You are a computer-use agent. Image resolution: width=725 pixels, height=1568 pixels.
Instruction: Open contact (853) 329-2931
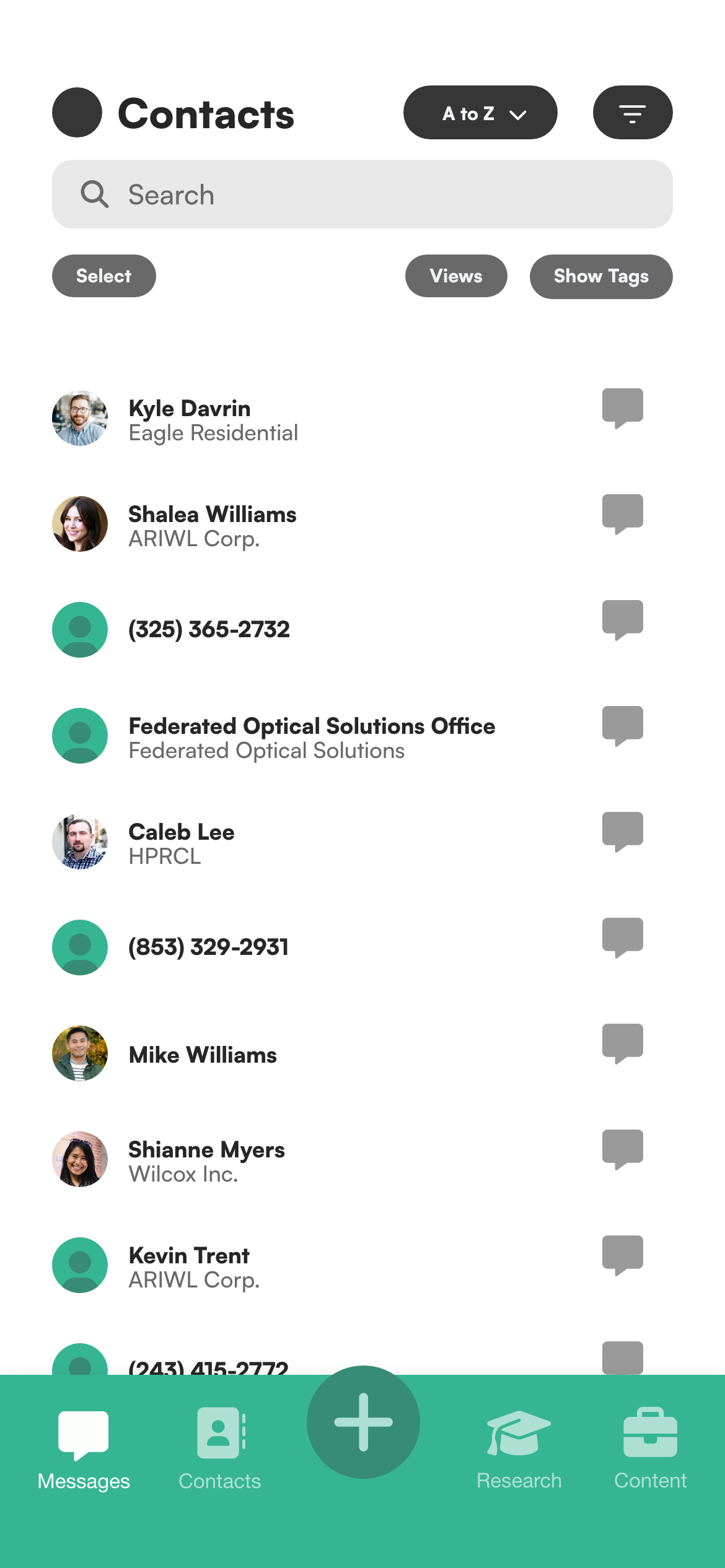point(208,947)
